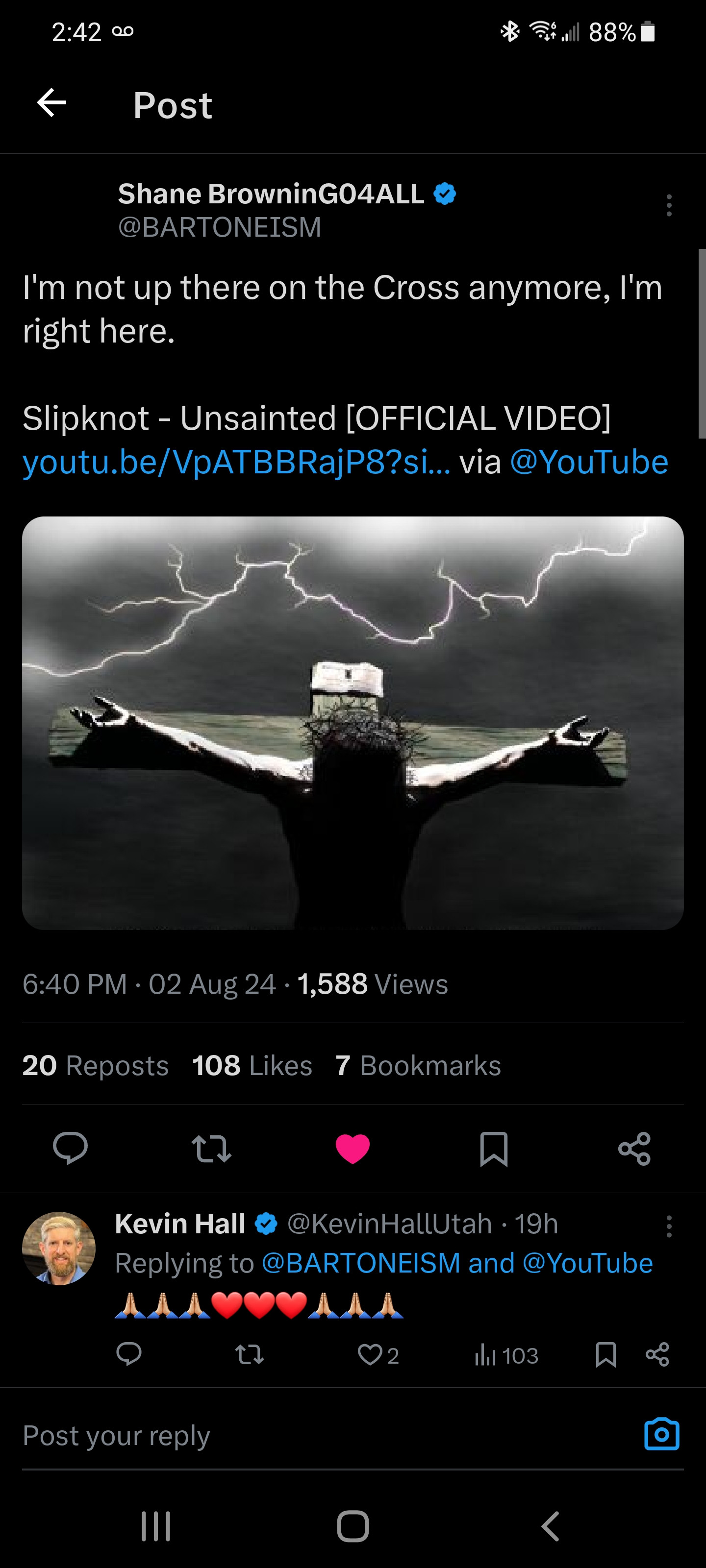This screenshot has height=1568, width=706.
Task: Open overflow menu on Shane's post
Action: [669, 206]
